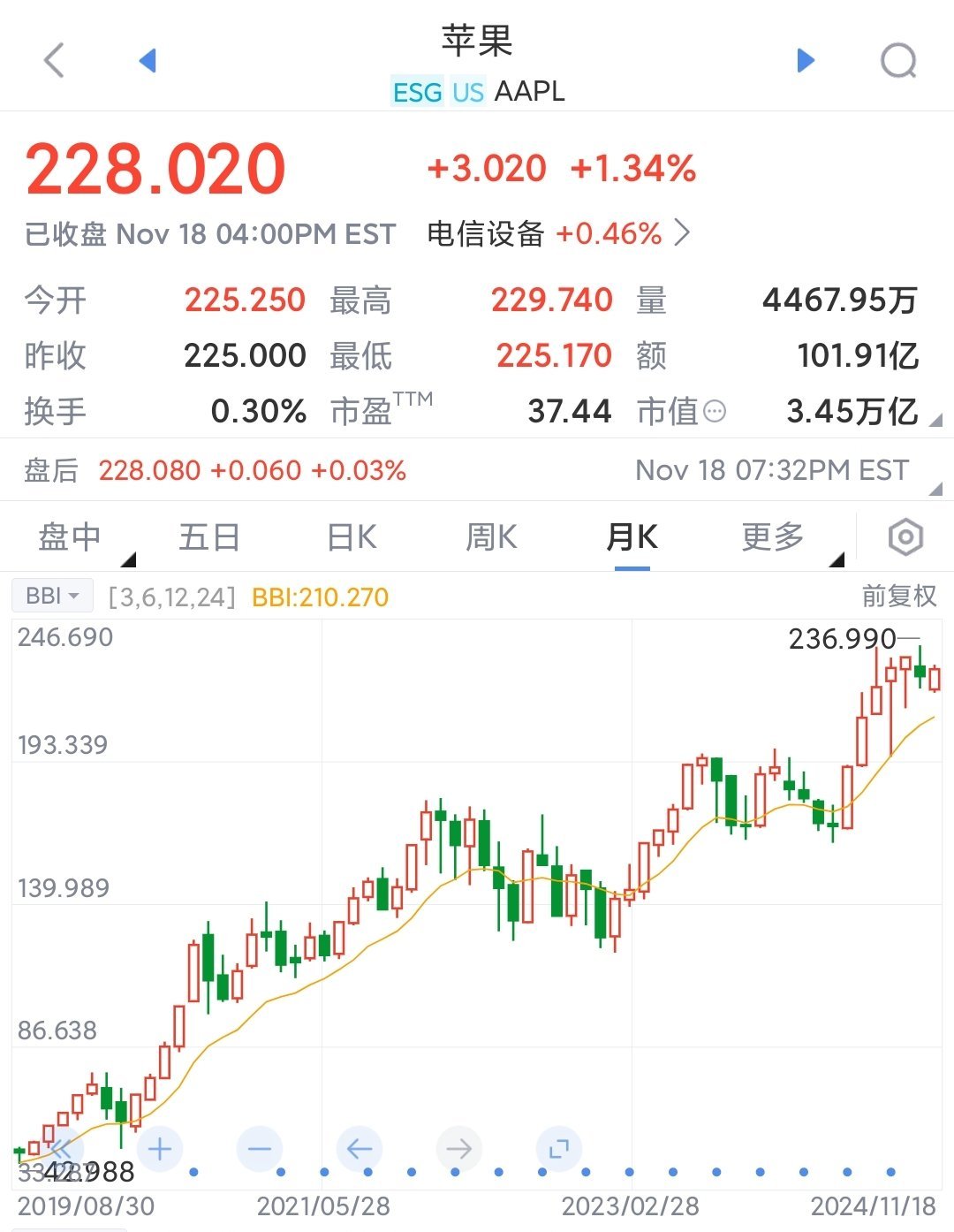Screen dimensions: 954x1232
Task: Open the BBI indicator dropdown
Action: [51, 595]
